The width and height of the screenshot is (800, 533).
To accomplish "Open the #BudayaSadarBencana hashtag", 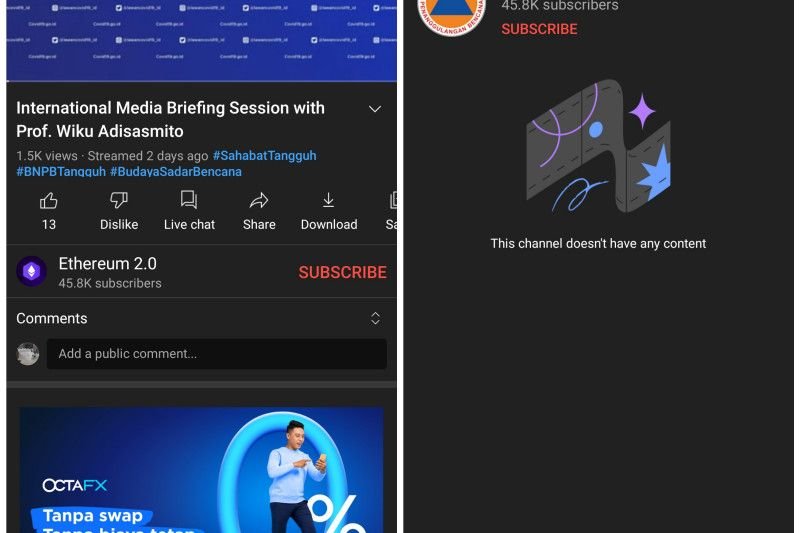I will (176, 172).
